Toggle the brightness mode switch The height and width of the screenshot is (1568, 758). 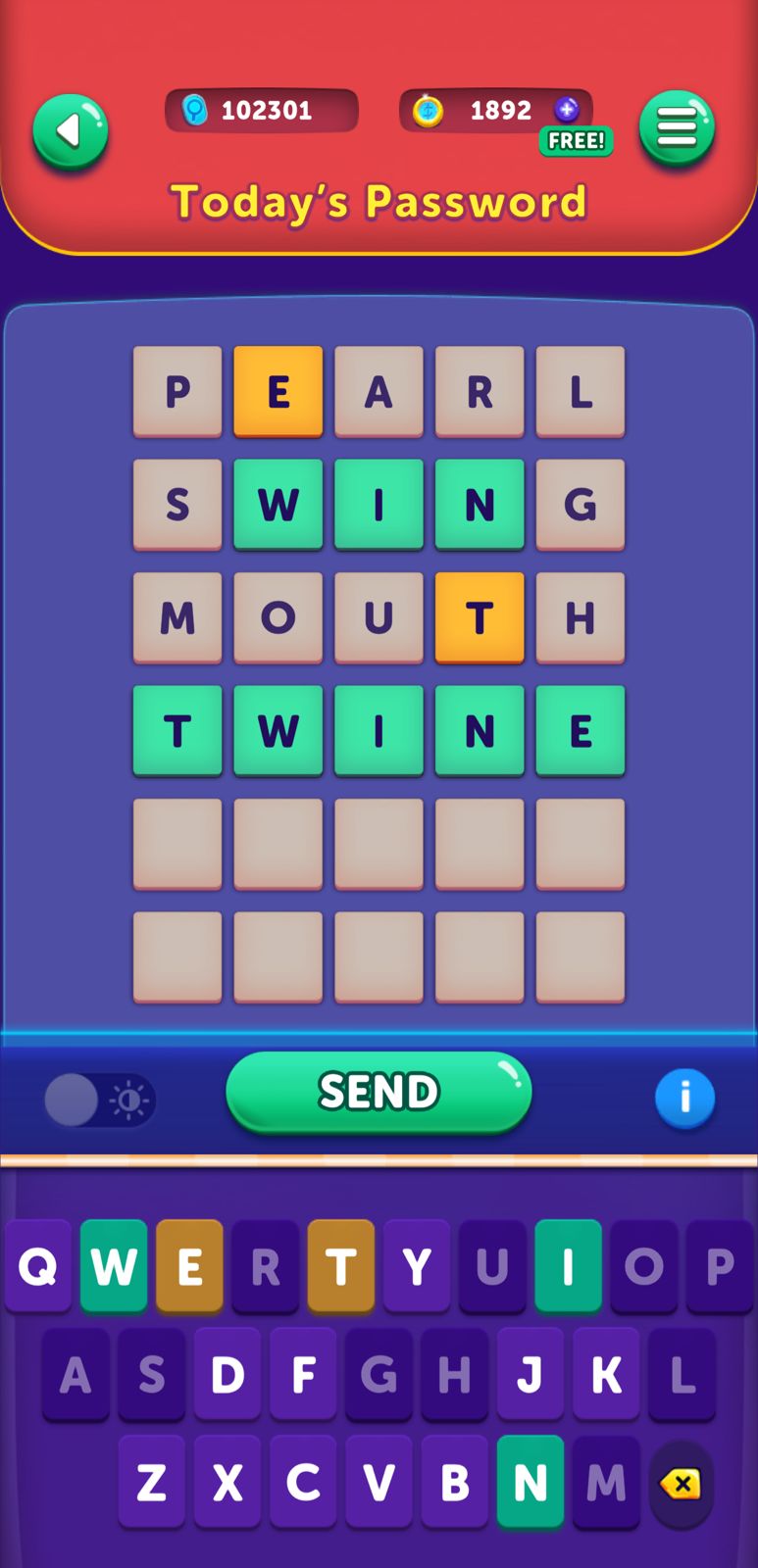[99, 1100]
